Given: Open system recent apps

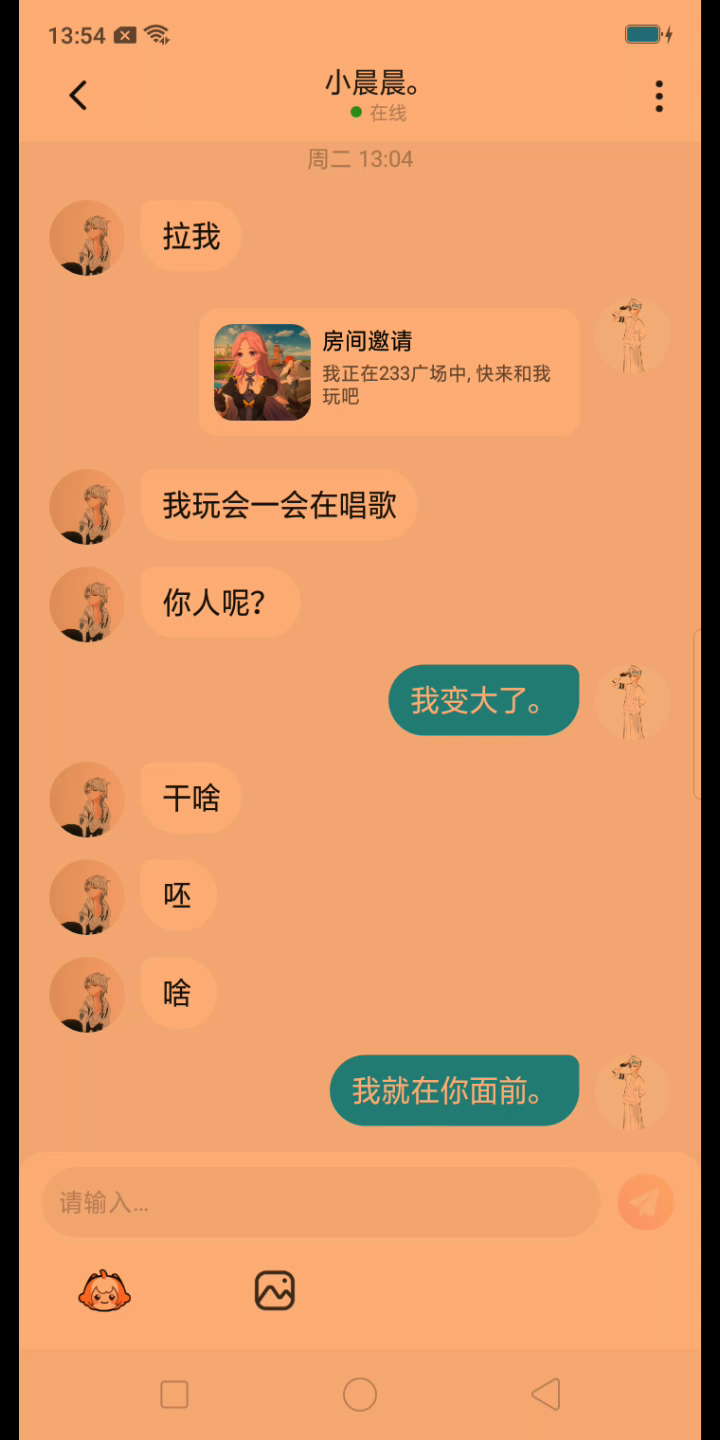Looking at the screenshot, I should [174, 1394].
